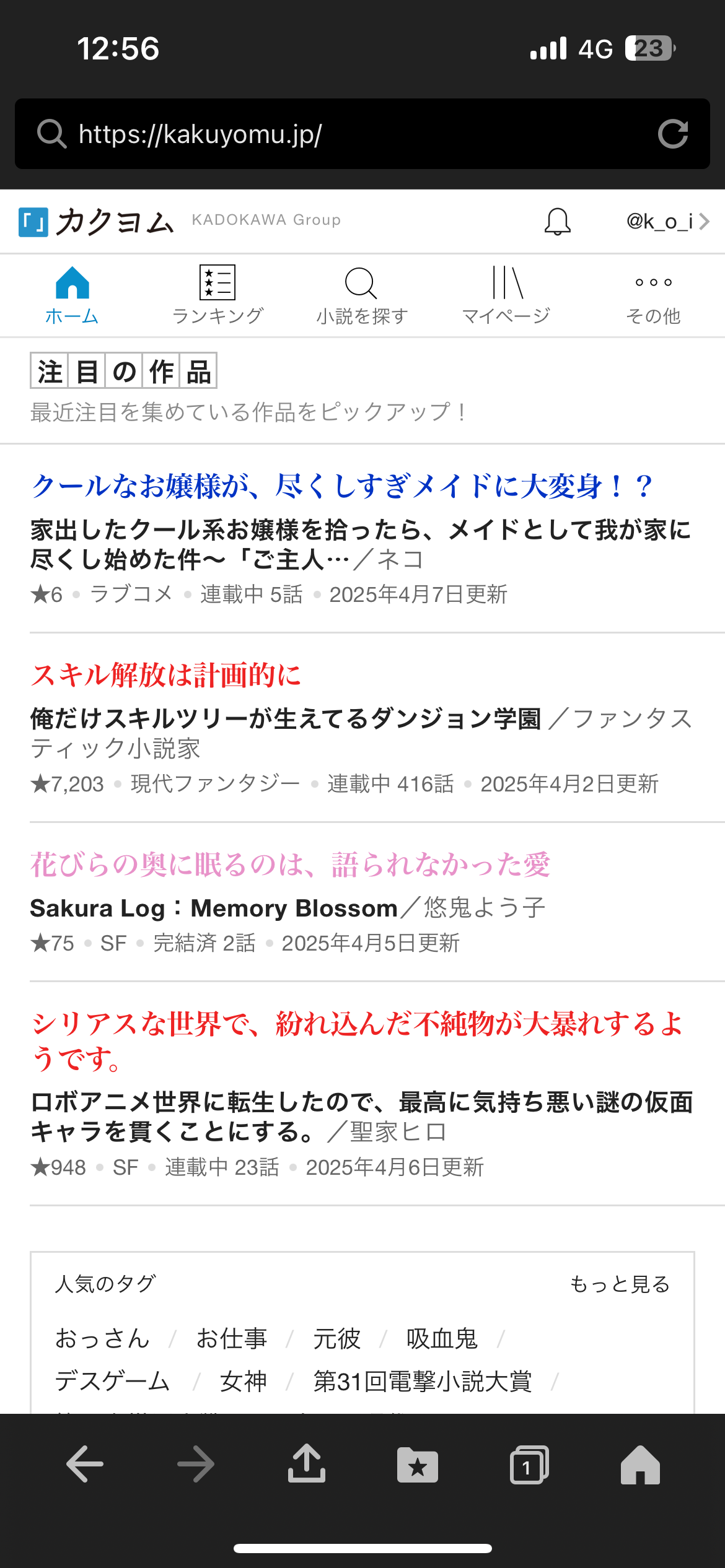This screenshot has width=725, height=1568.
Task: Open Sakura Log：Memory Blossom novel
Action: coord(214,908)
